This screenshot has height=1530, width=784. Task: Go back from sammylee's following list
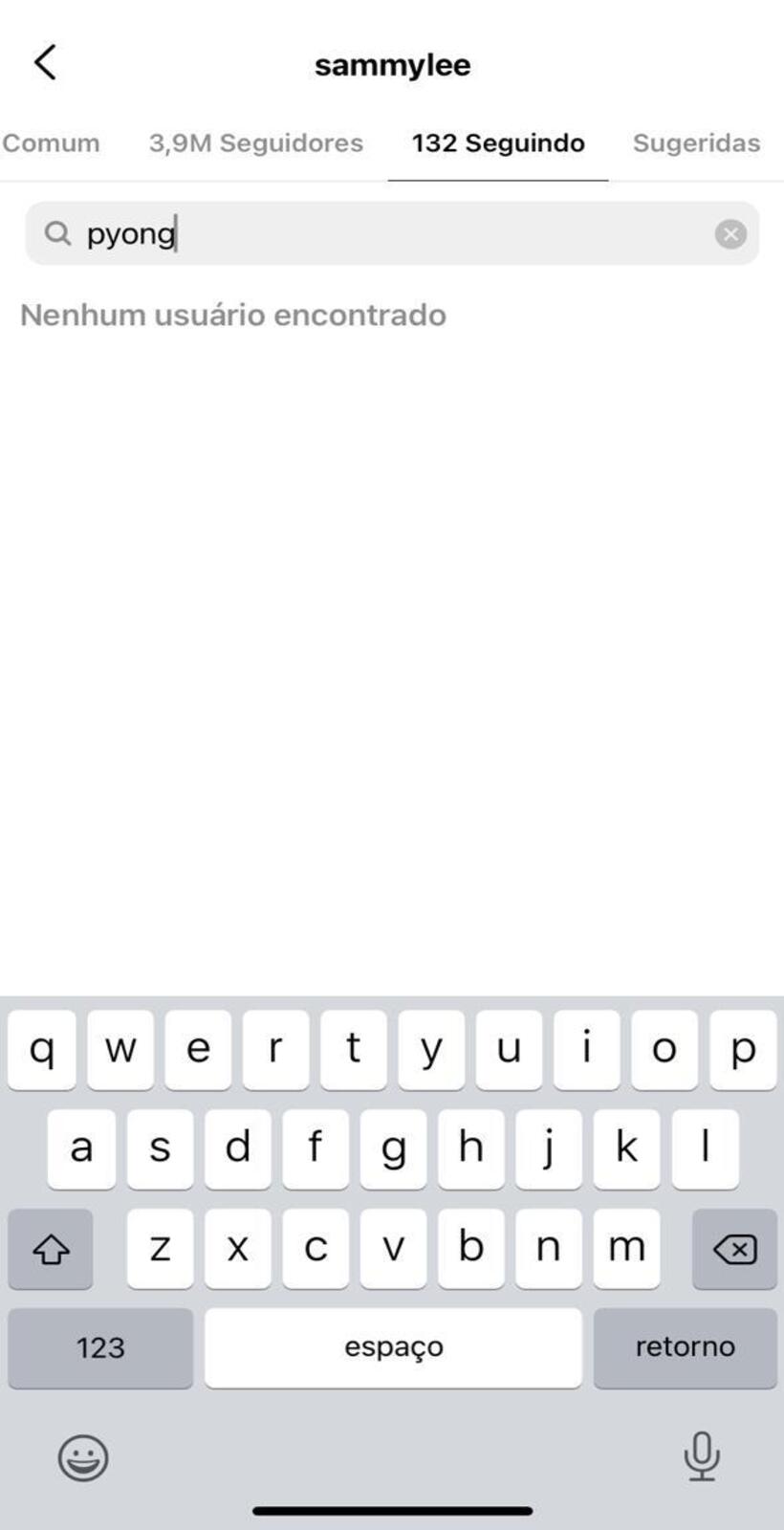(x=45, y=62)
